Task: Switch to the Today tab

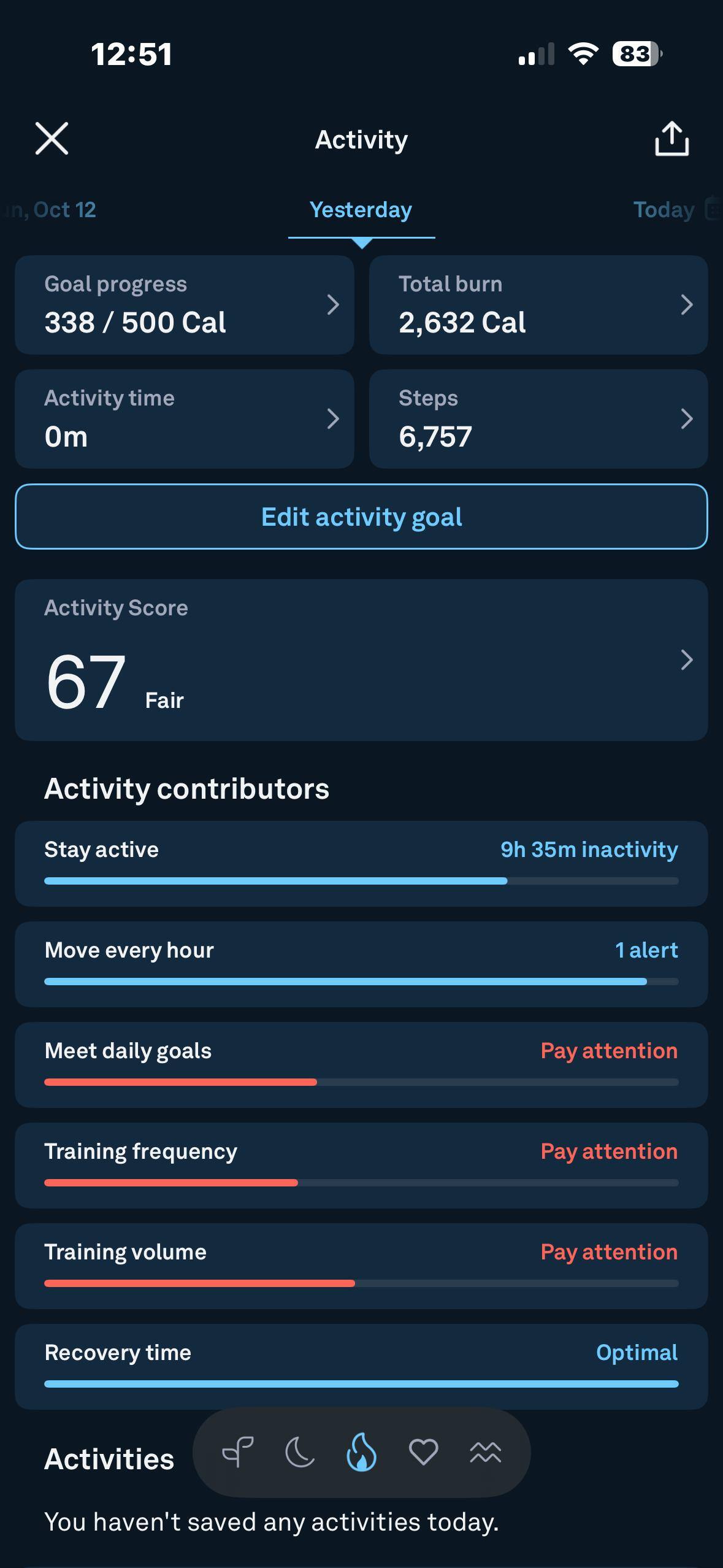Action: (x=664, y=210)
